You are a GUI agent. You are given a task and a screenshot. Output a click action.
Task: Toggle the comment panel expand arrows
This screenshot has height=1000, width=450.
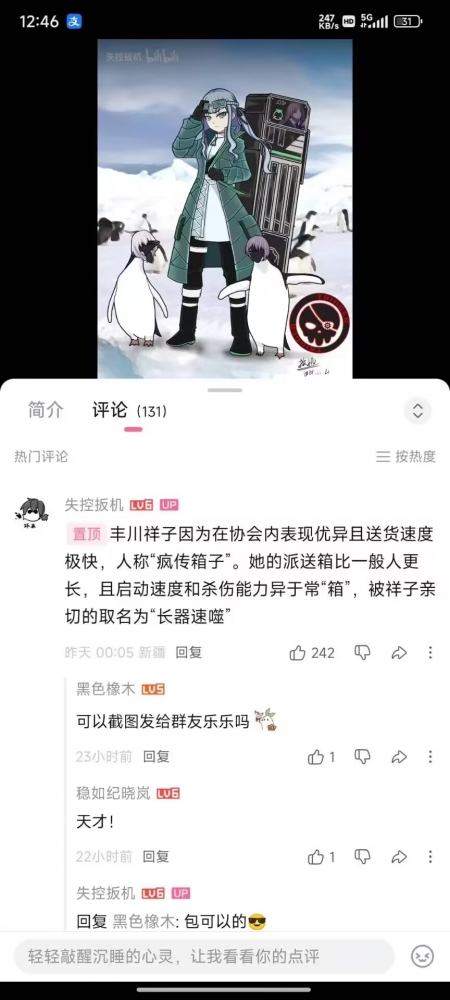(417, 411)
